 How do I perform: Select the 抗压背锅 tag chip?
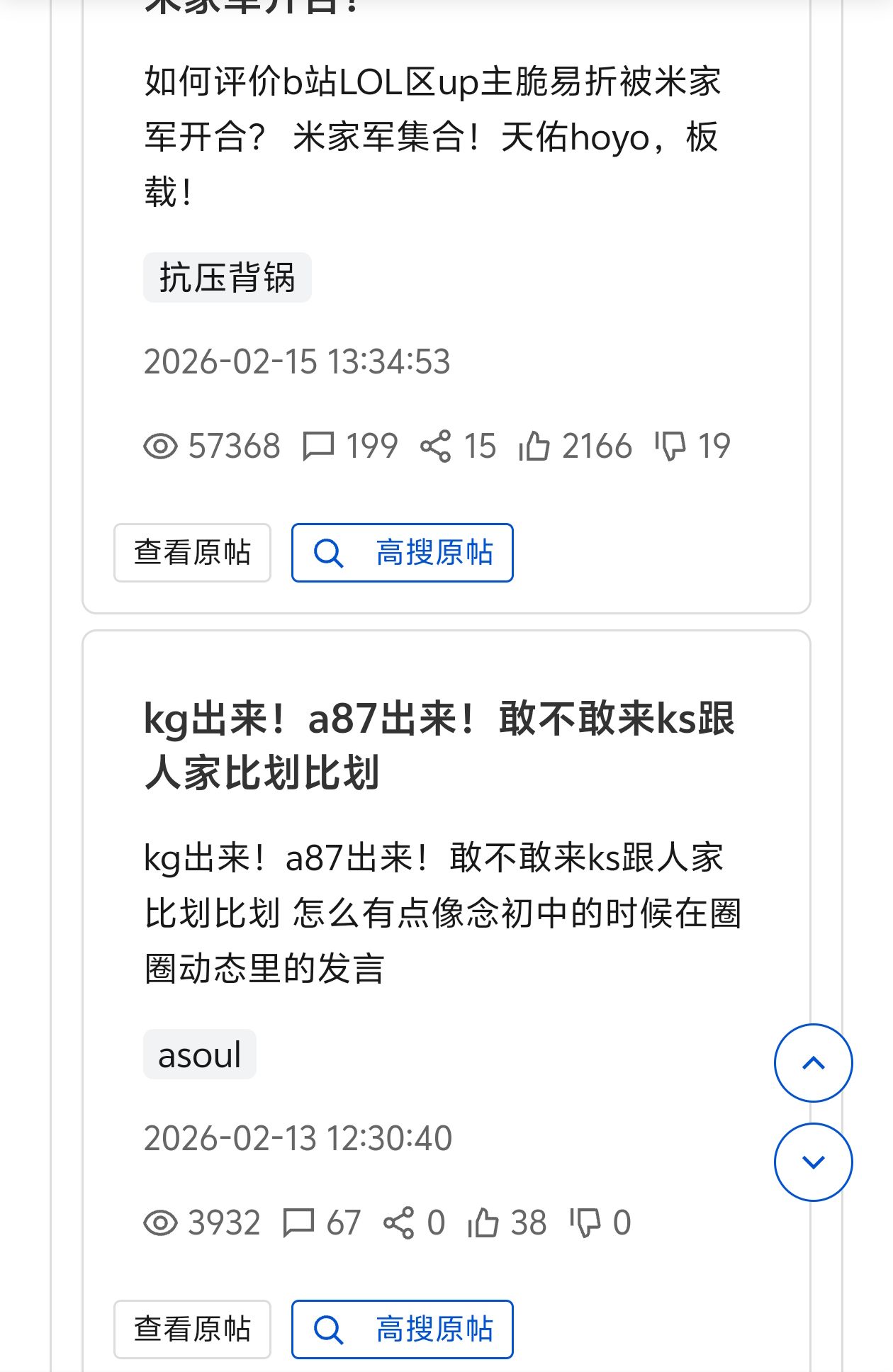point(228,277)
